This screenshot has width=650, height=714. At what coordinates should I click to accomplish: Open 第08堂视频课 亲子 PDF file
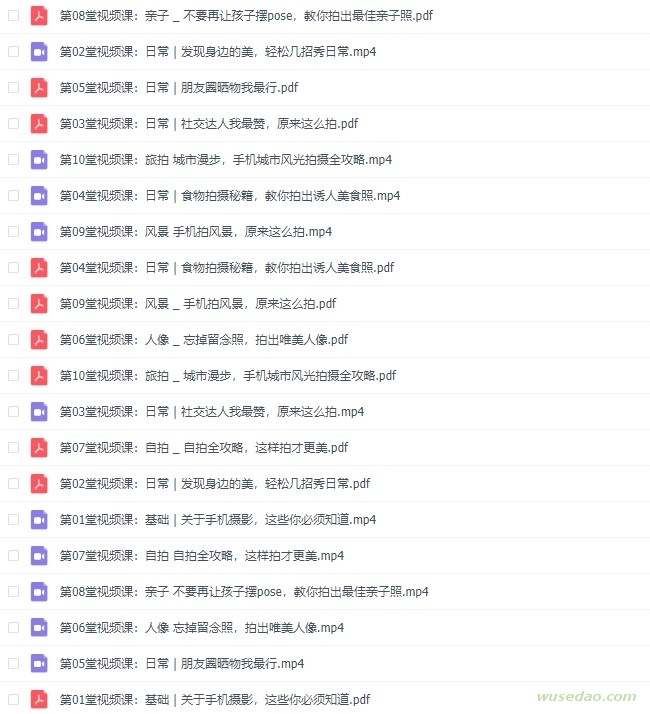[246, 15]
